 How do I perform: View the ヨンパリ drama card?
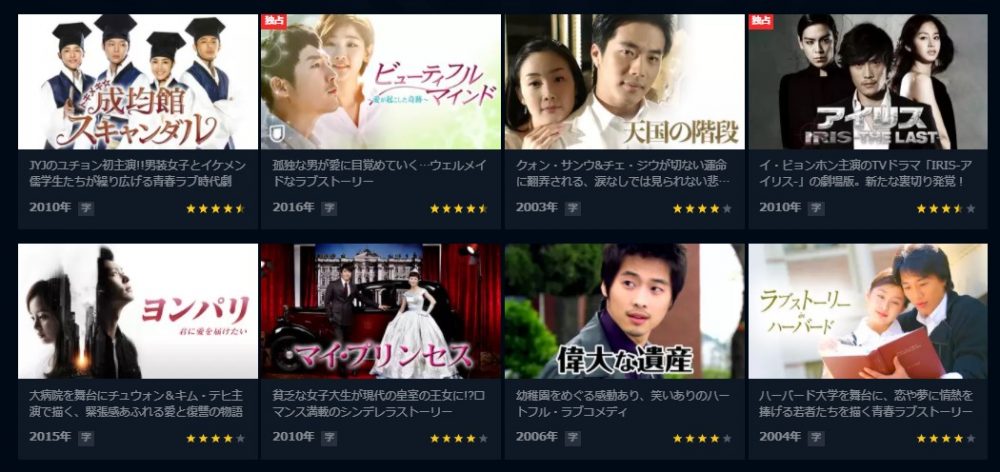coord(135,311)
